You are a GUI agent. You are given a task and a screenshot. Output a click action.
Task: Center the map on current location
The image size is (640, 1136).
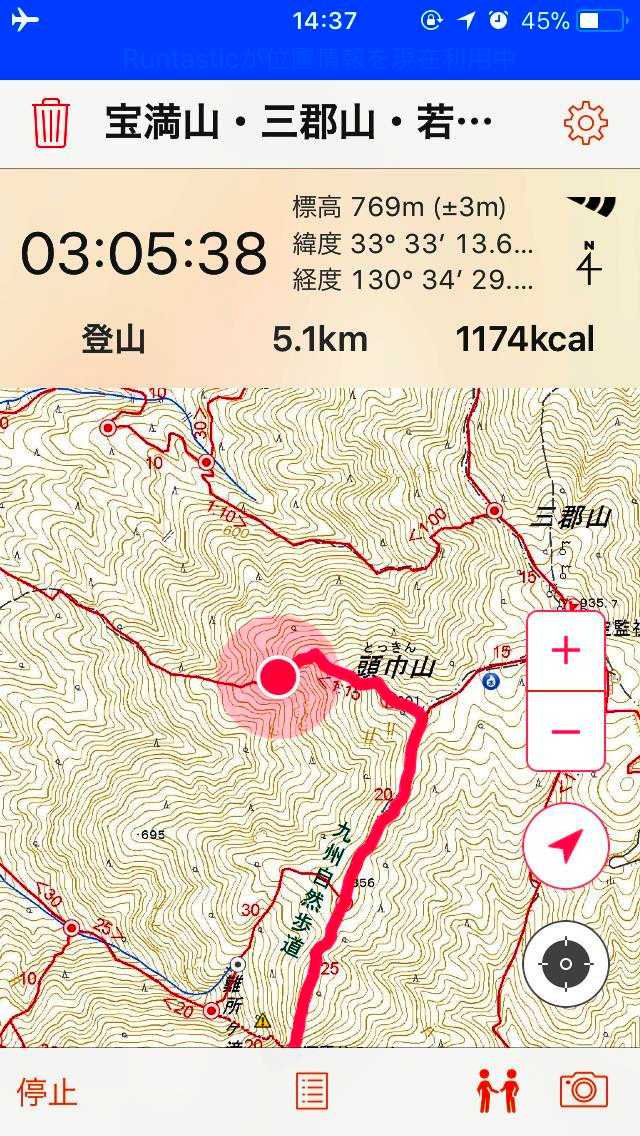[565, 963]
